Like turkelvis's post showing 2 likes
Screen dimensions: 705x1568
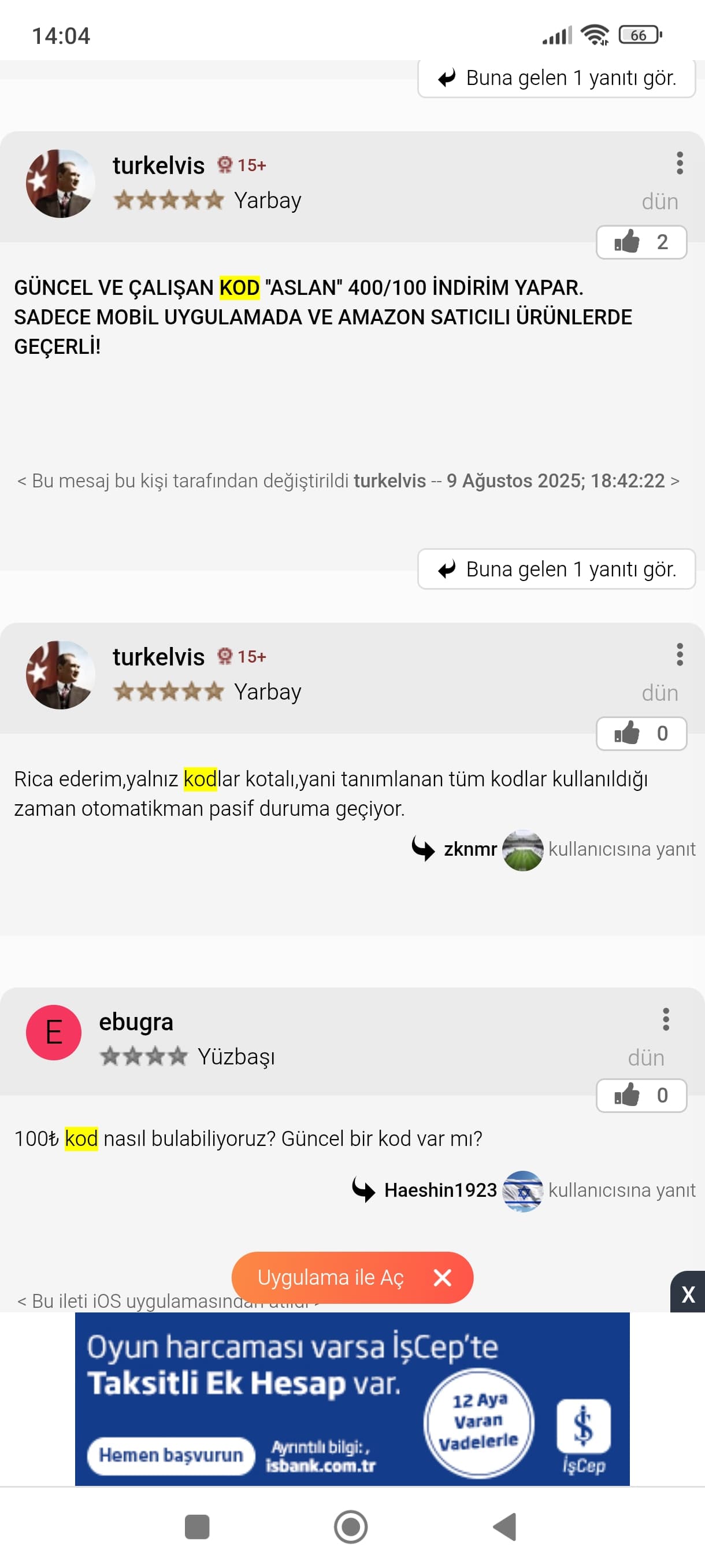click(641, 242)
